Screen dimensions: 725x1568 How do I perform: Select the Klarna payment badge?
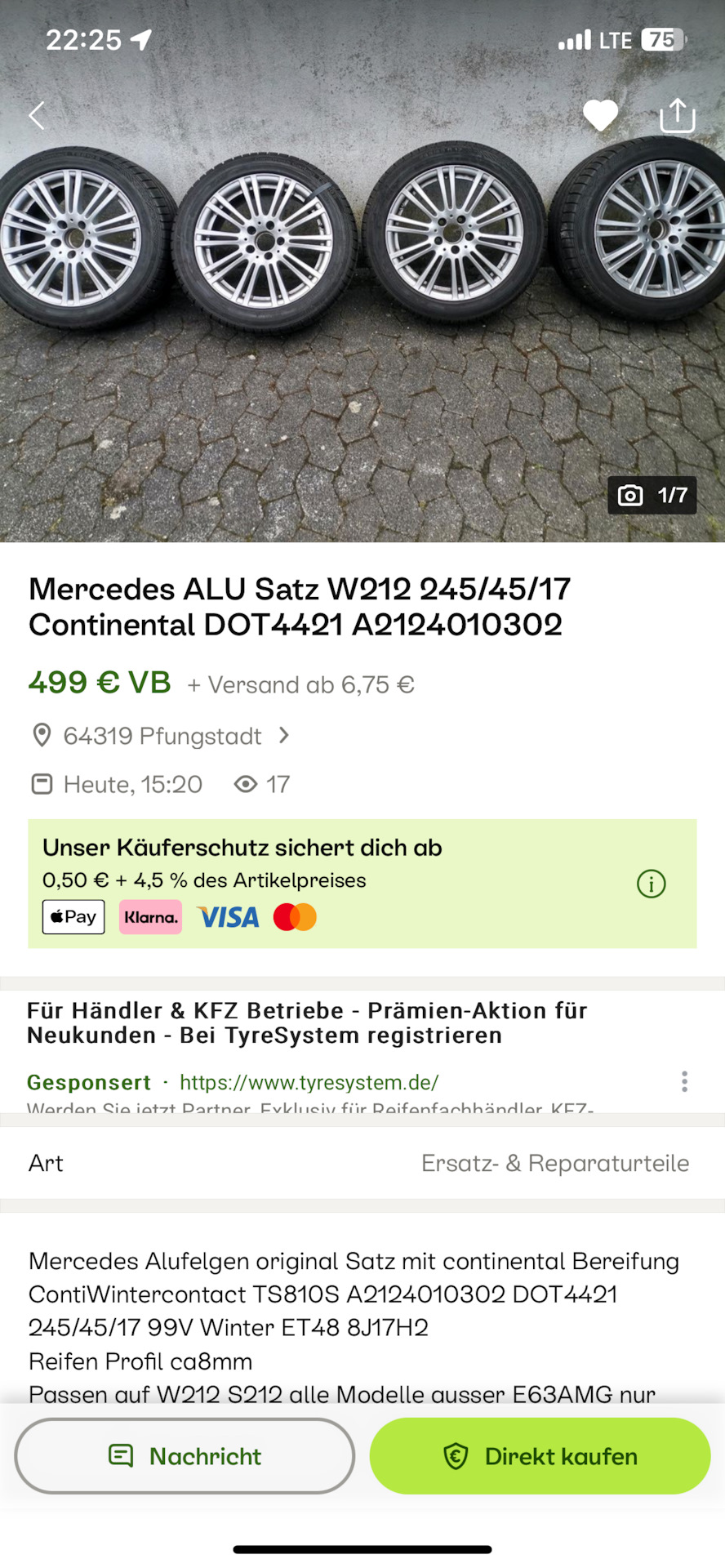tap(150, 917)
